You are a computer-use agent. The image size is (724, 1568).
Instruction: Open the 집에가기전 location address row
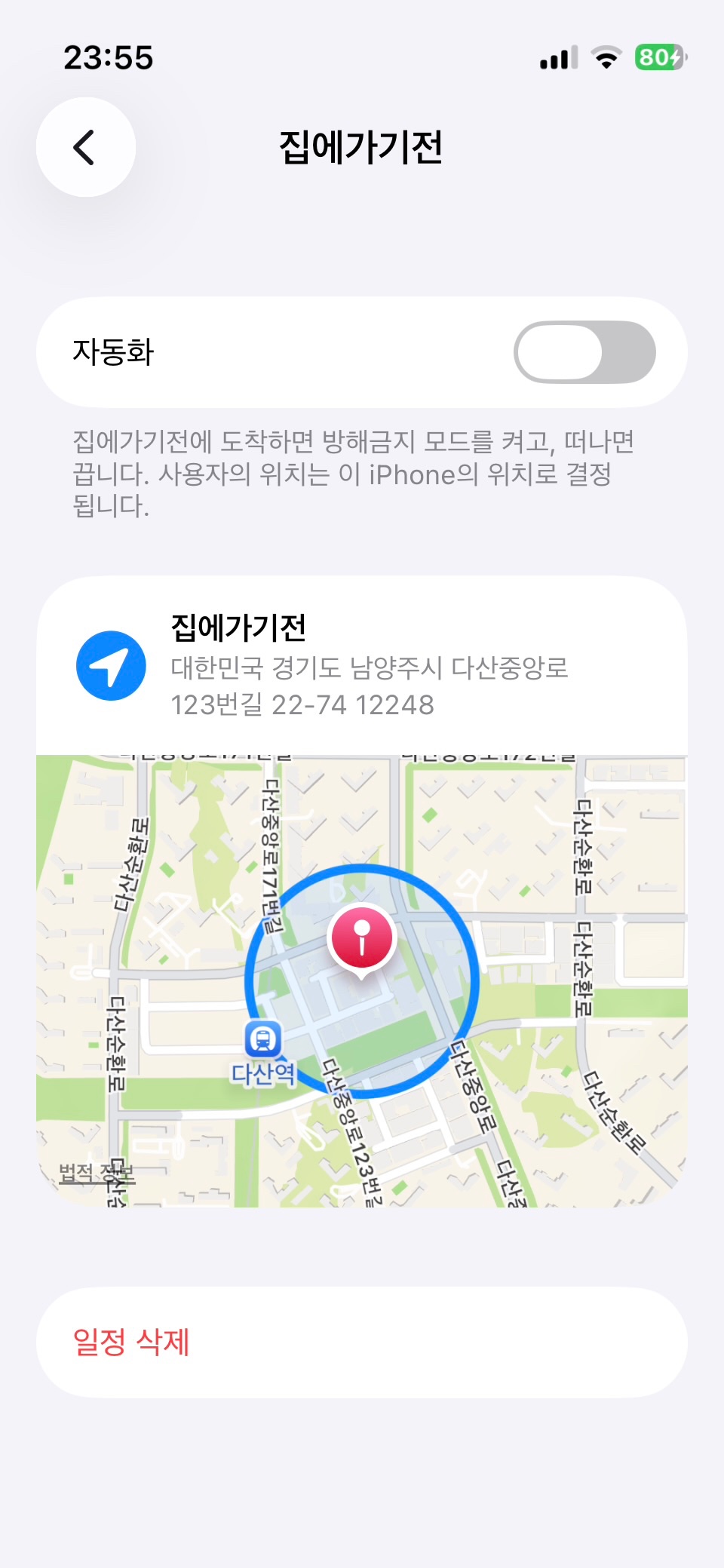362,667
